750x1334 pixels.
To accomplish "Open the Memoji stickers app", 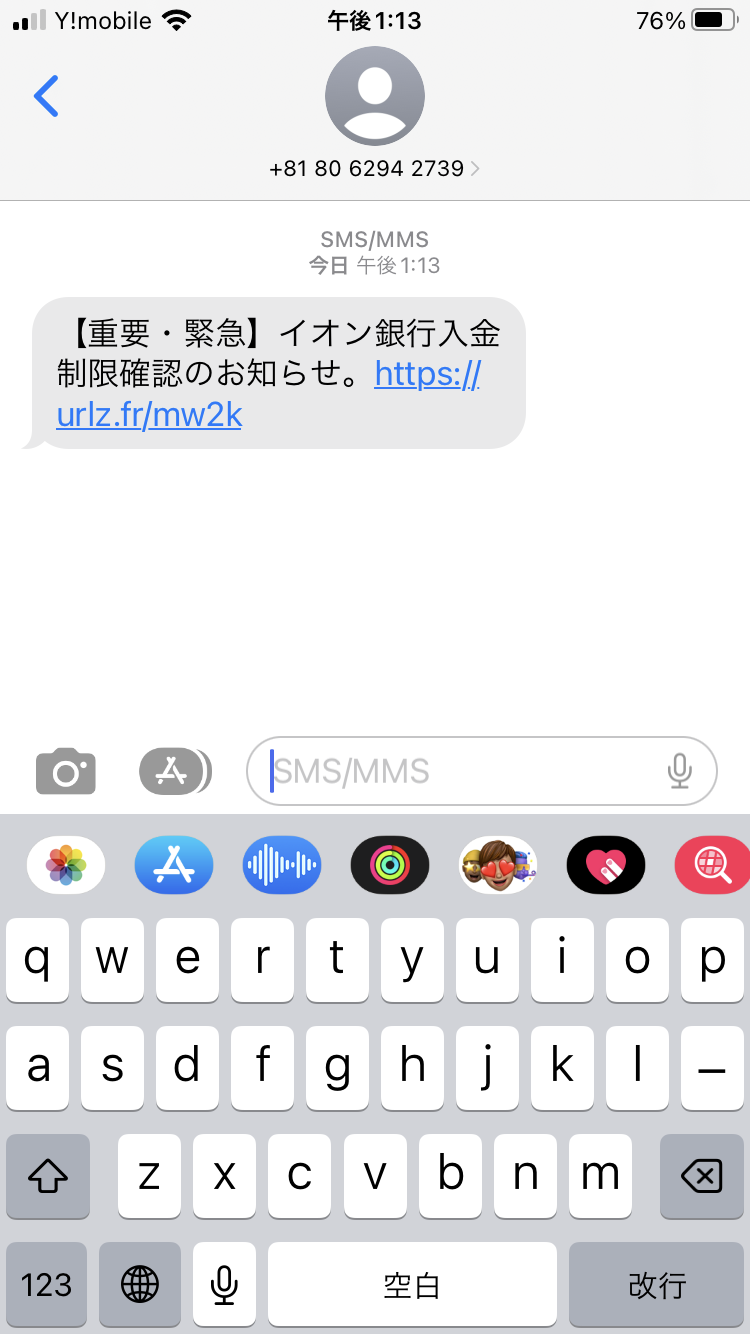I will pos(498,864).
